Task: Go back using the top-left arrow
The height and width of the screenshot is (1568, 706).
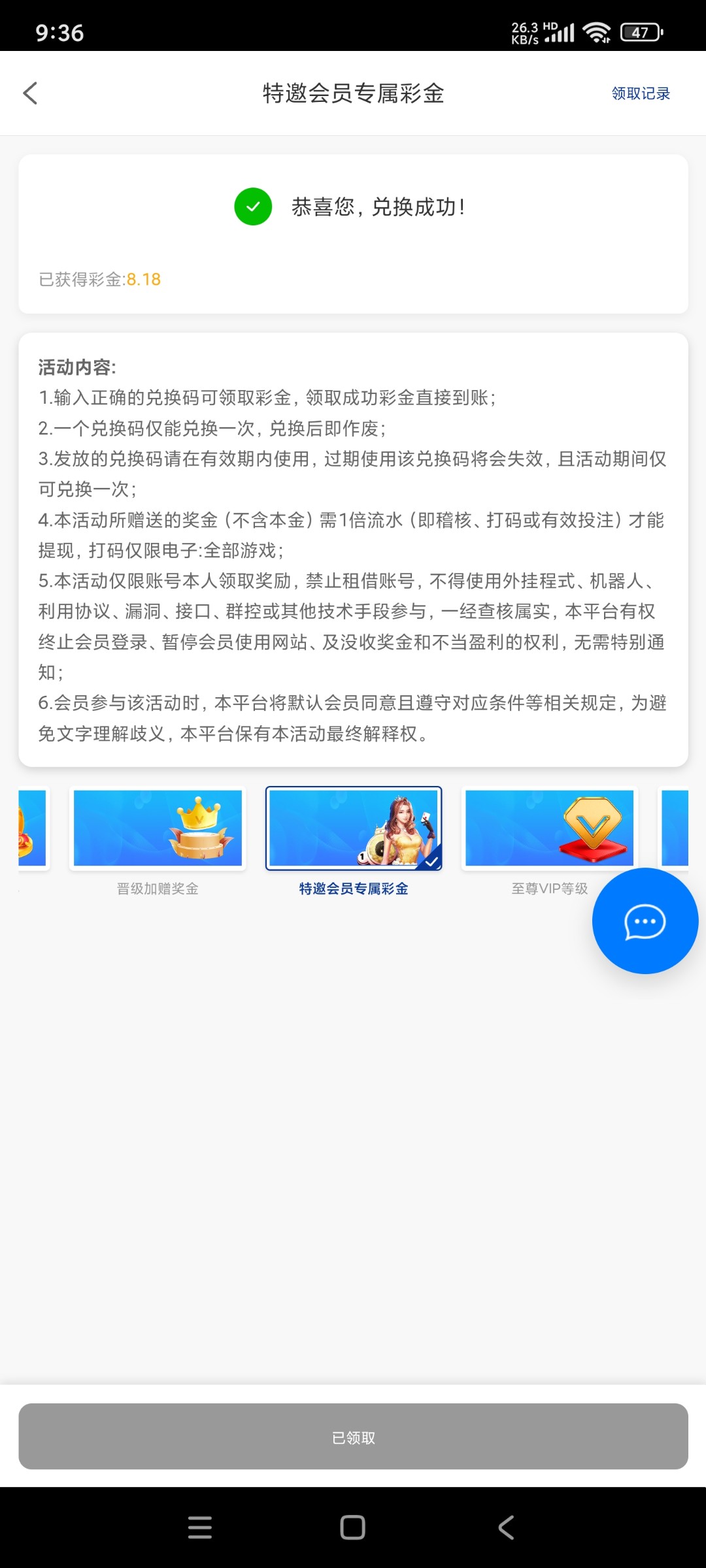Action: (x=30, y=93)
